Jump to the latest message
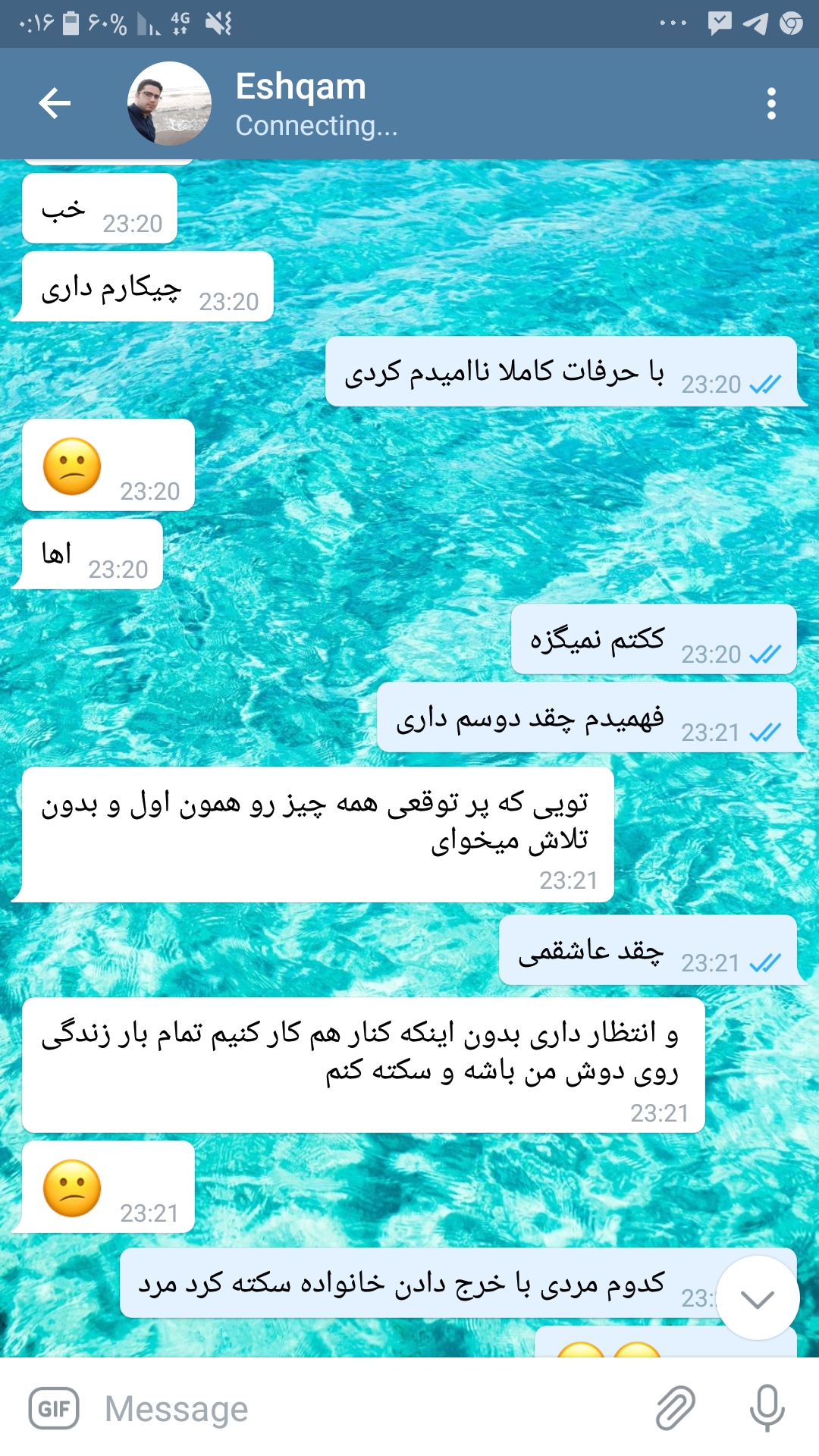 tap(757, 1298)
